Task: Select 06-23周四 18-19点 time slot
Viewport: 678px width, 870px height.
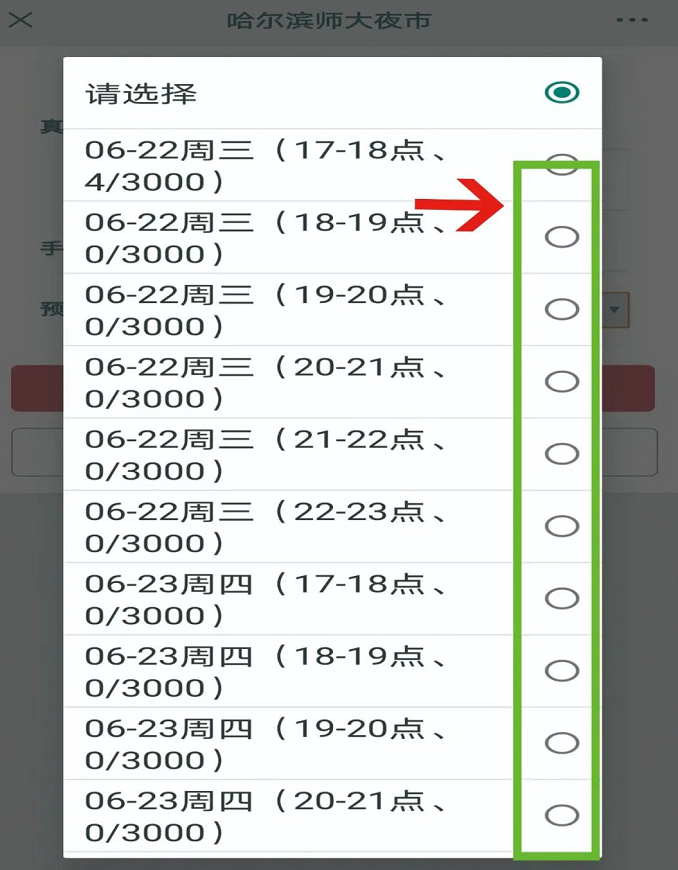Action: [x=562, y=670]
